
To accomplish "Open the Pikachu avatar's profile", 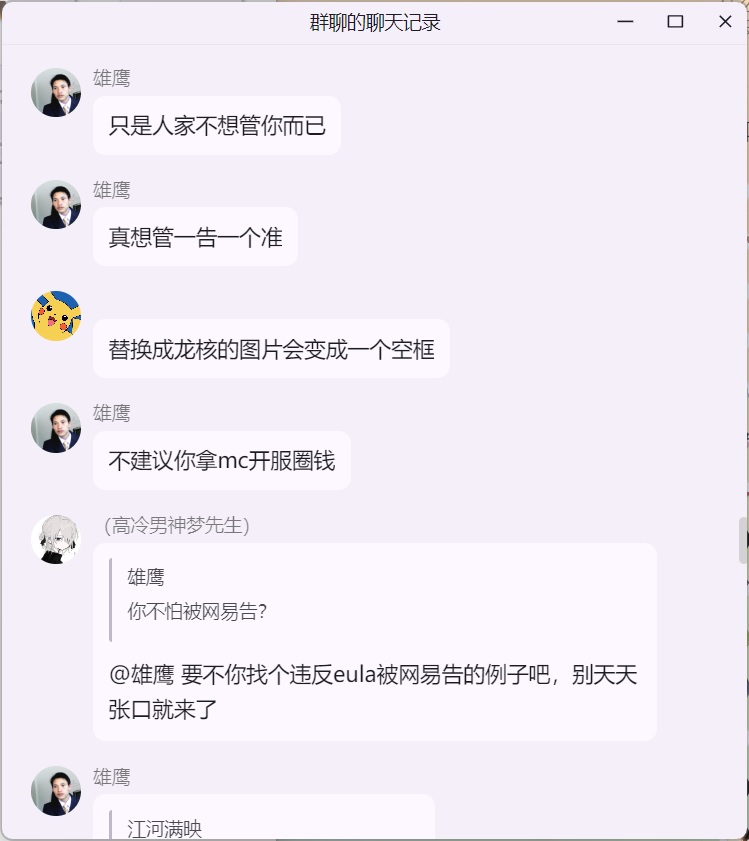I will [x=56, y=316].
